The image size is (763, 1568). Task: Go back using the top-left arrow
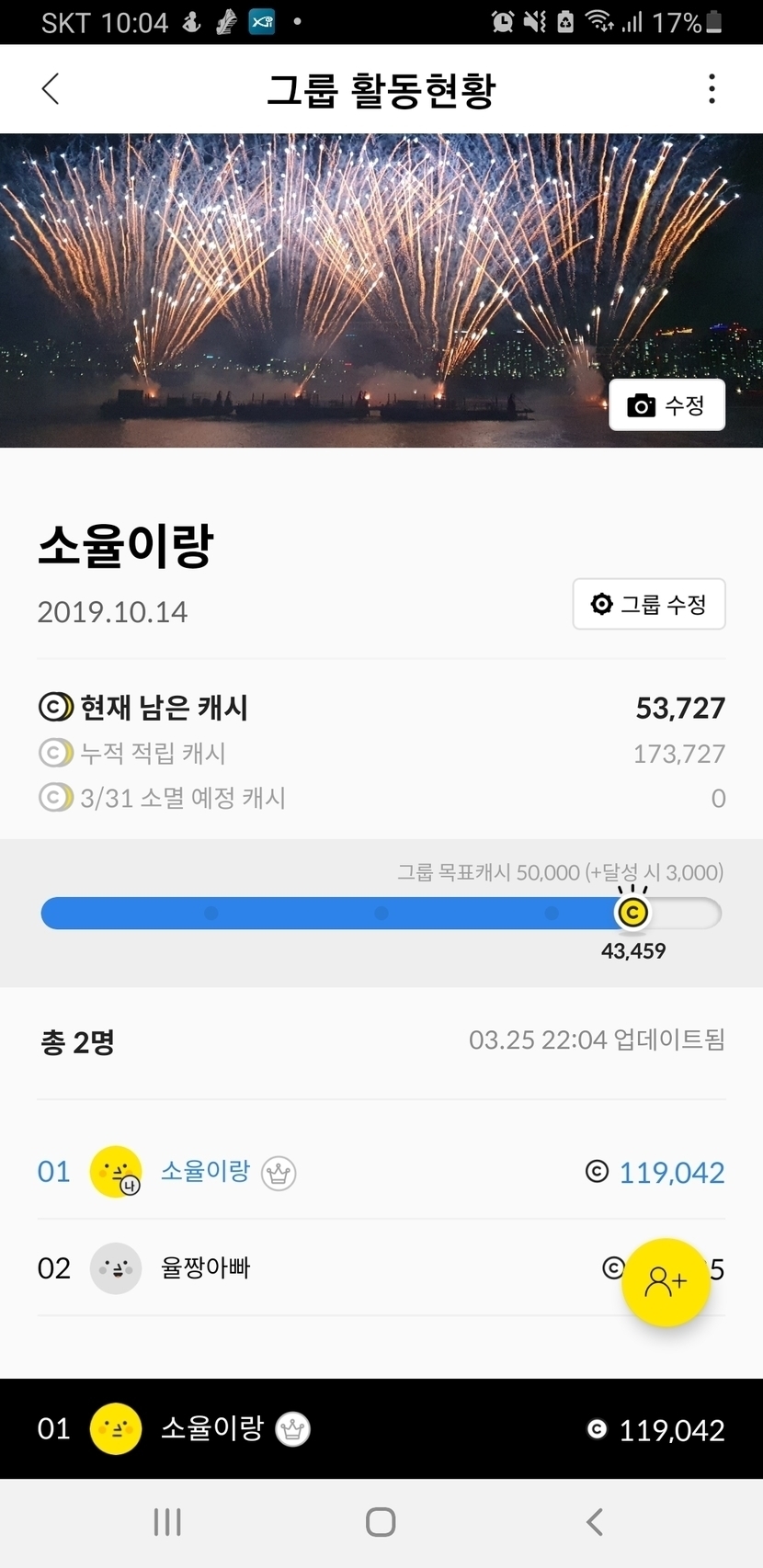51,89
